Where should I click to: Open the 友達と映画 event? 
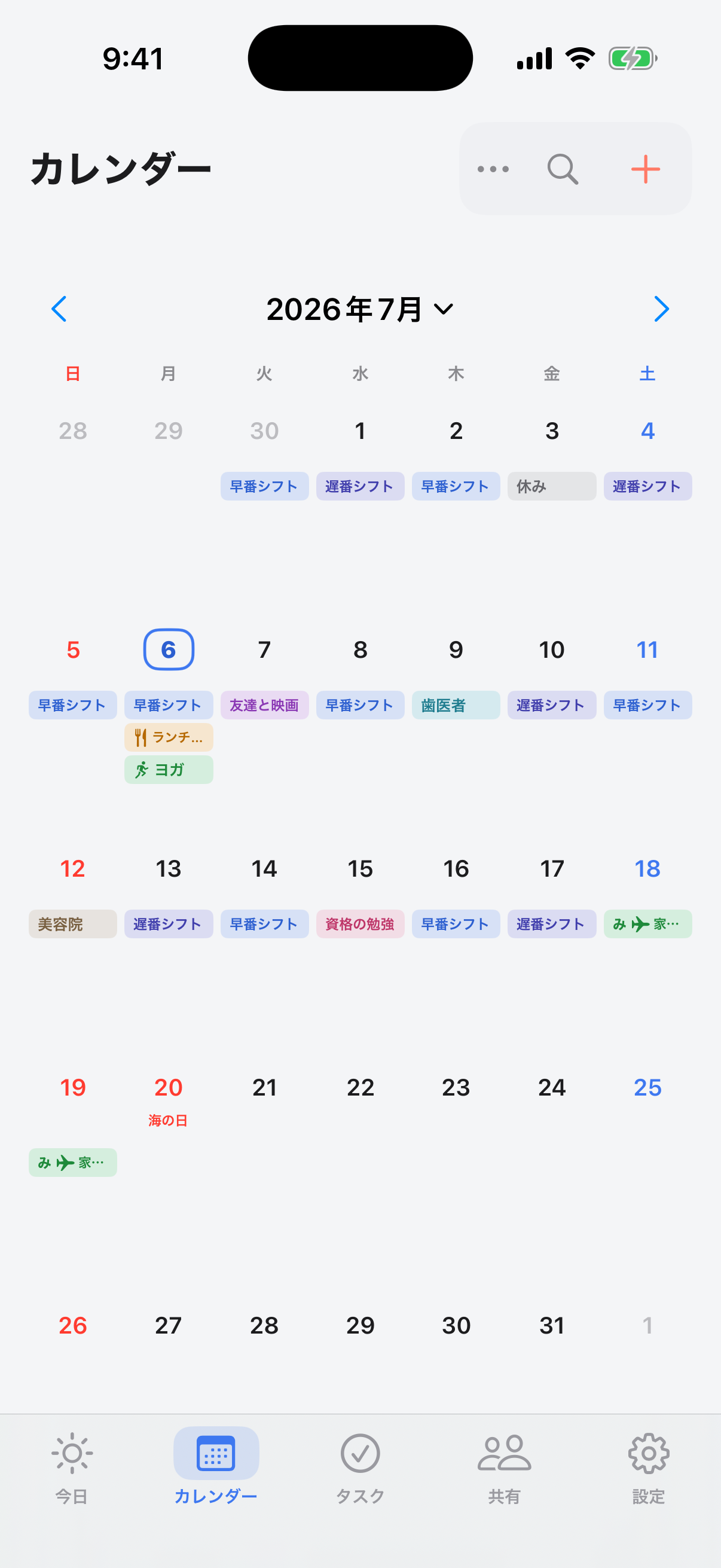coord(264,705)
